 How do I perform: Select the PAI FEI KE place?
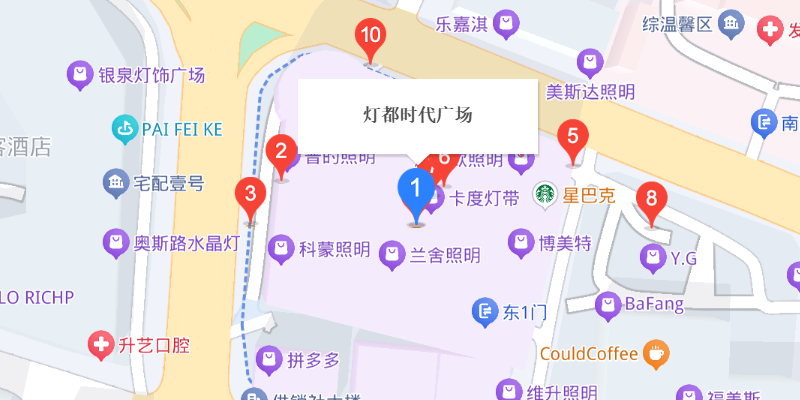tap(124, 128)
